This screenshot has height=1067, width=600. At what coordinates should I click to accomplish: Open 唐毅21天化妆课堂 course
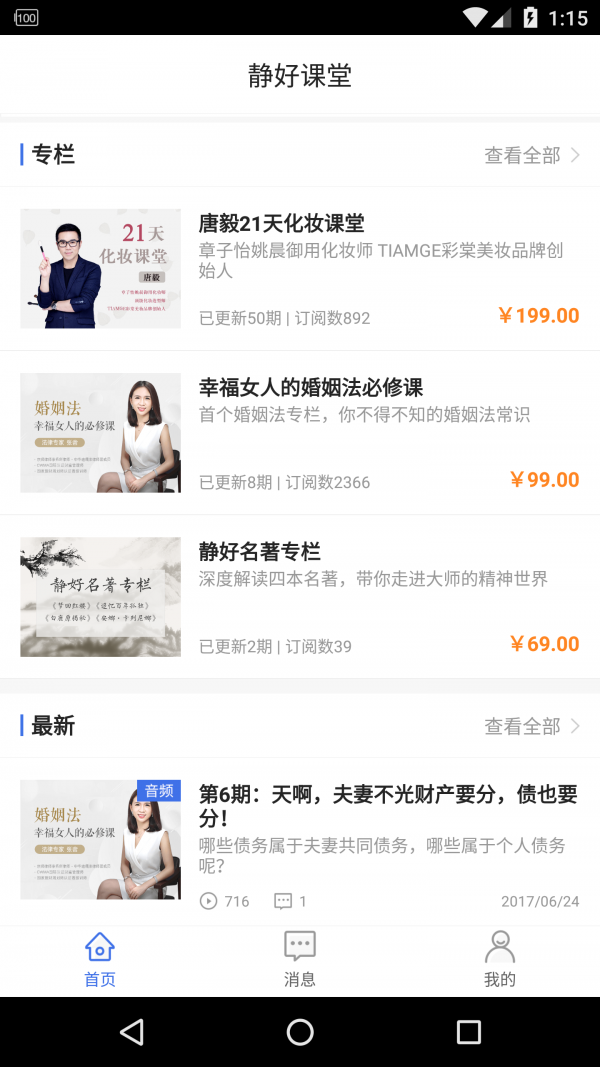pos(300,268)
